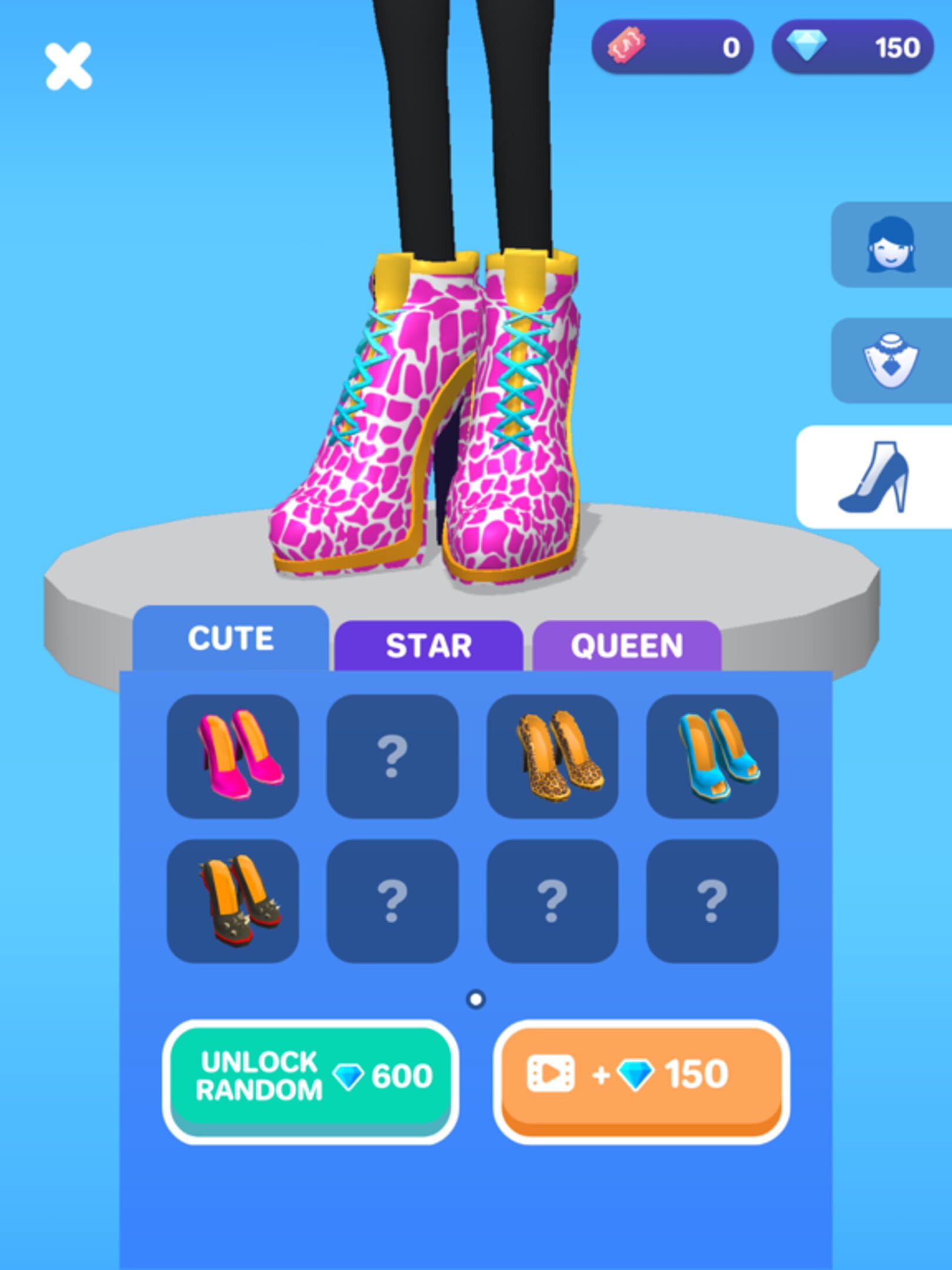Open the necklace accessories category
Screen dimensions: 952x1270
[x=891, y=360]
